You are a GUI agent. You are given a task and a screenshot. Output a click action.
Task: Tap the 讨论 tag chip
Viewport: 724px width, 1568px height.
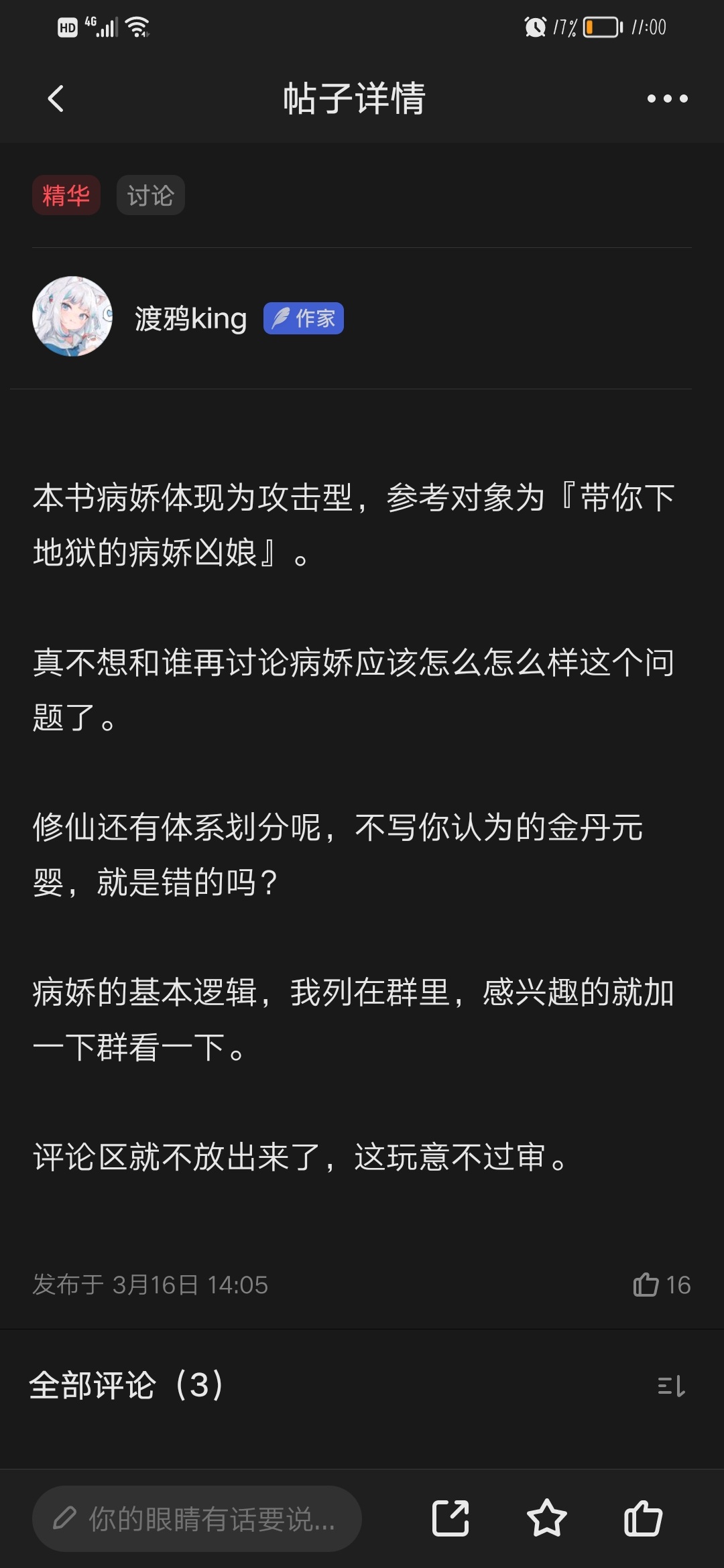point(151,196)
